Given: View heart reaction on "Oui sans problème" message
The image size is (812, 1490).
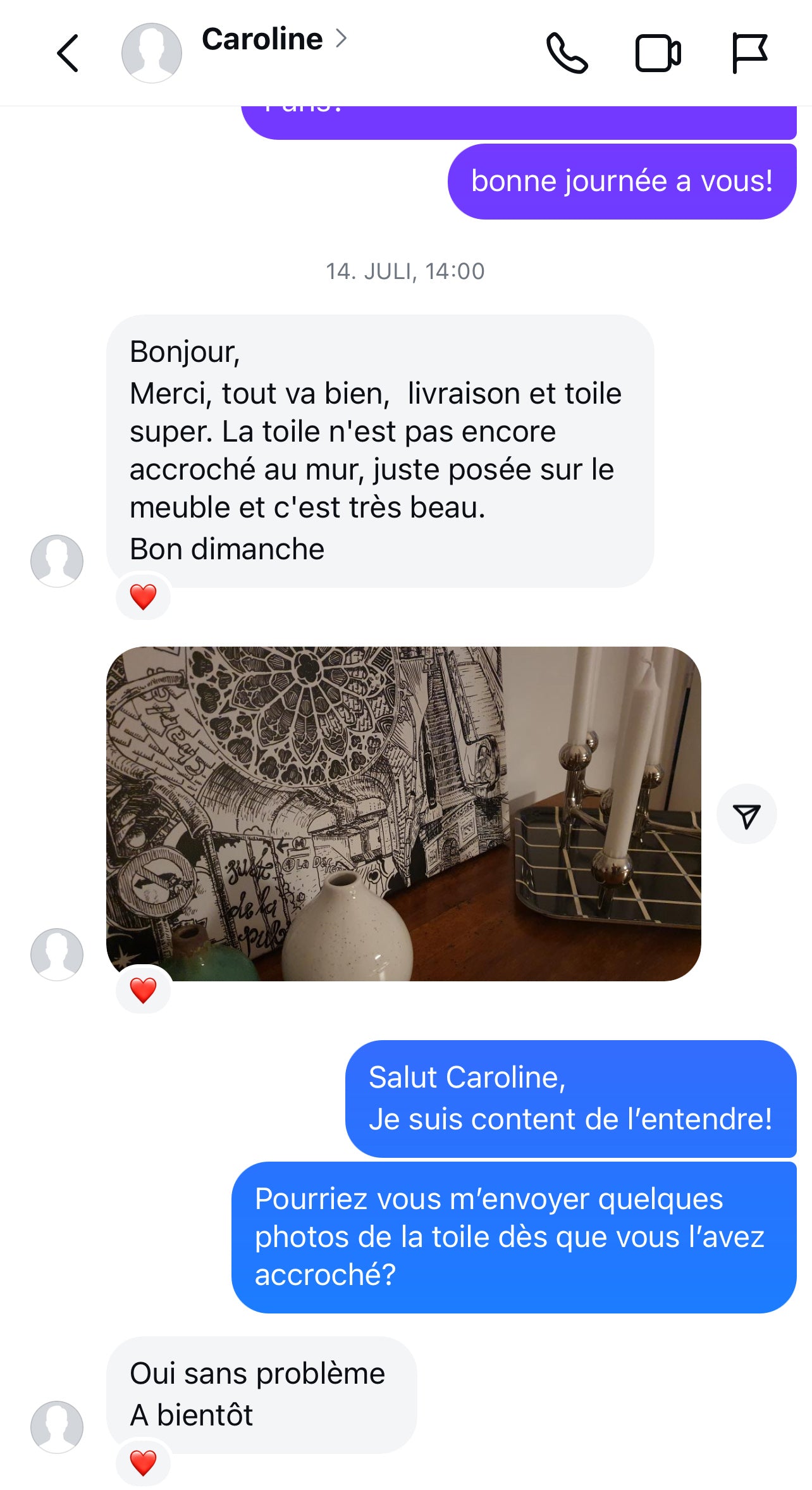Looking at the screenshot, I should click(143, 1462).
